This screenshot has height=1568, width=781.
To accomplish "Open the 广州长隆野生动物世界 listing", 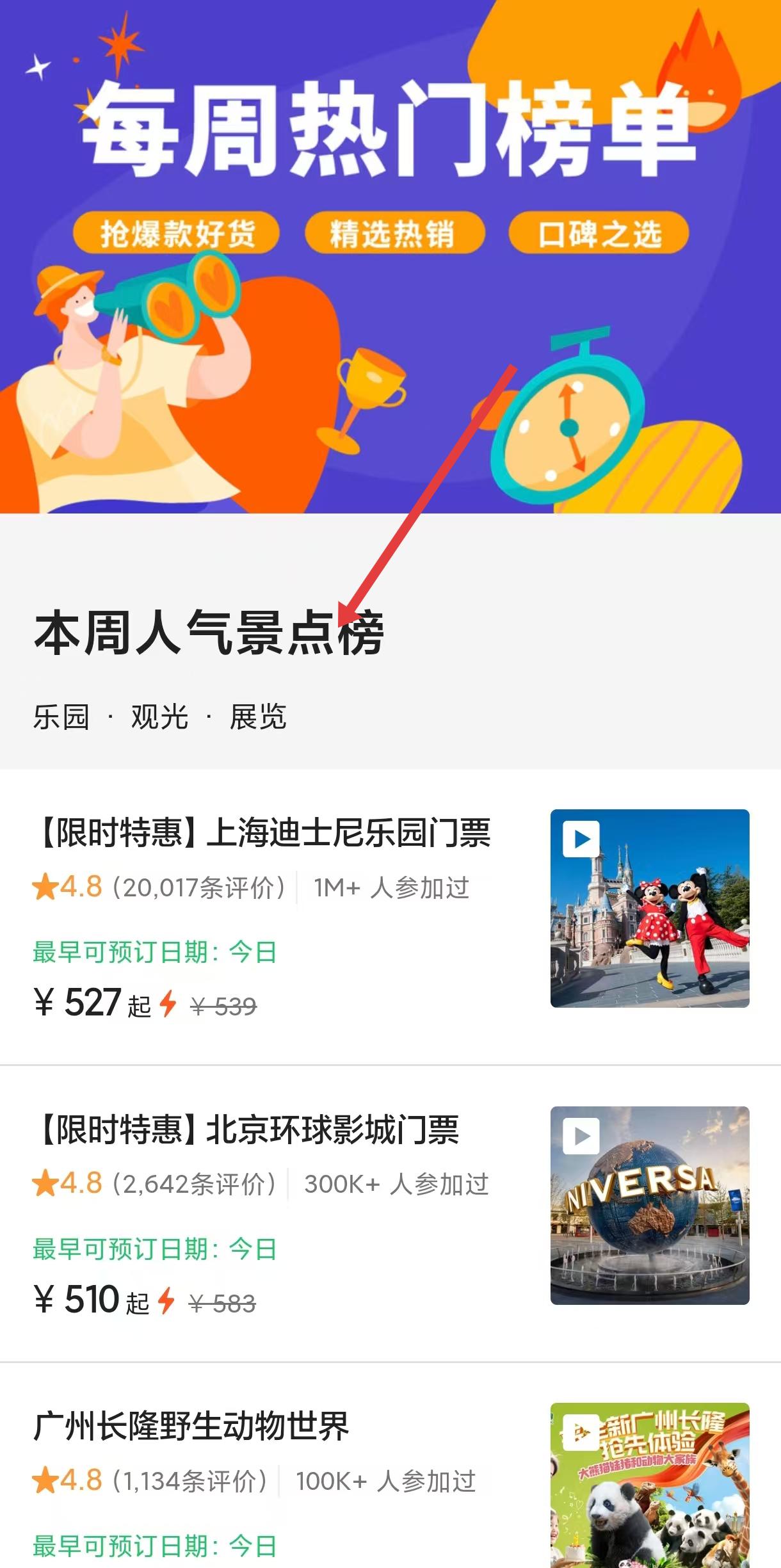I will tap(192, 1427).
